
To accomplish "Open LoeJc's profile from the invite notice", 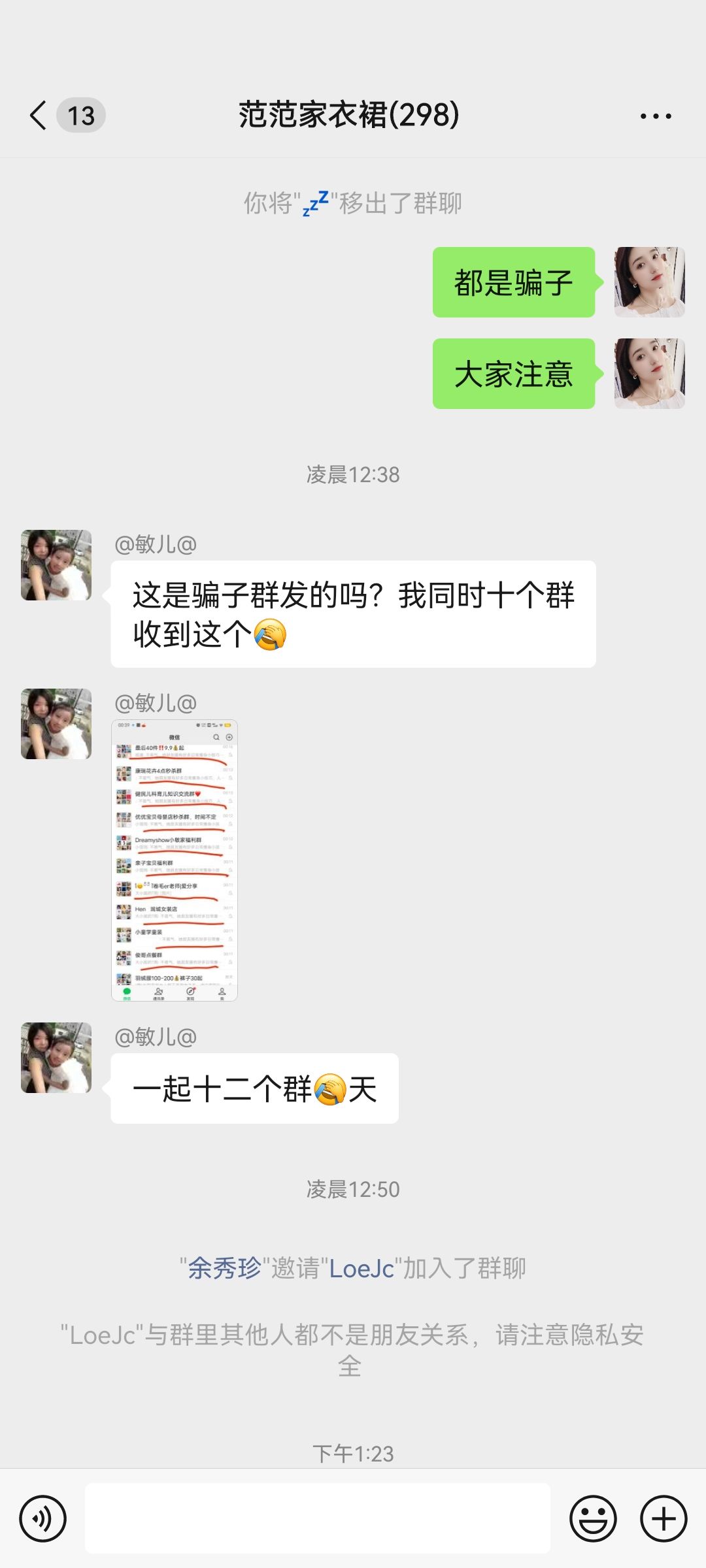I will click(361, 1268).
